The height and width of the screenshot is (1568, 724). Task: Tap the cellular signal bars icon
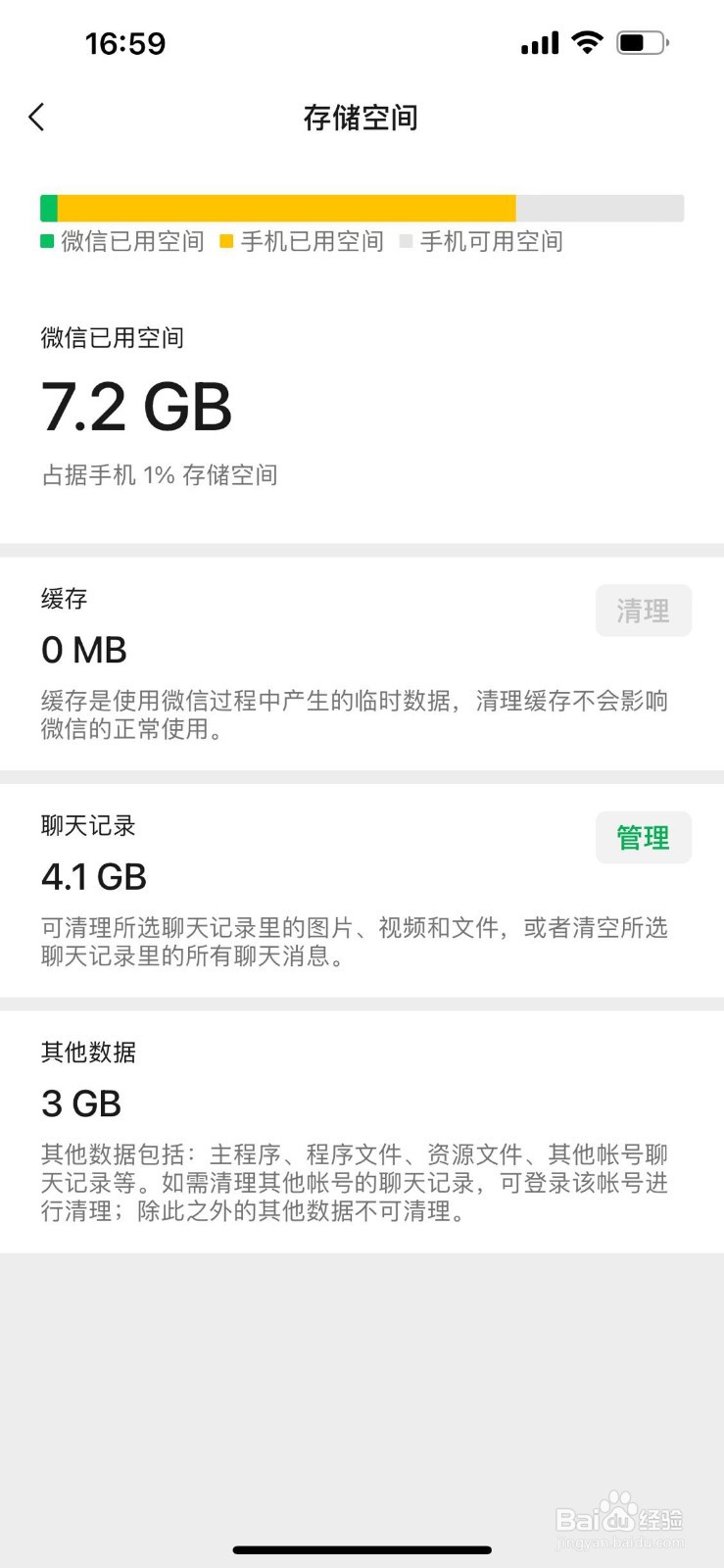click(538, 42)
